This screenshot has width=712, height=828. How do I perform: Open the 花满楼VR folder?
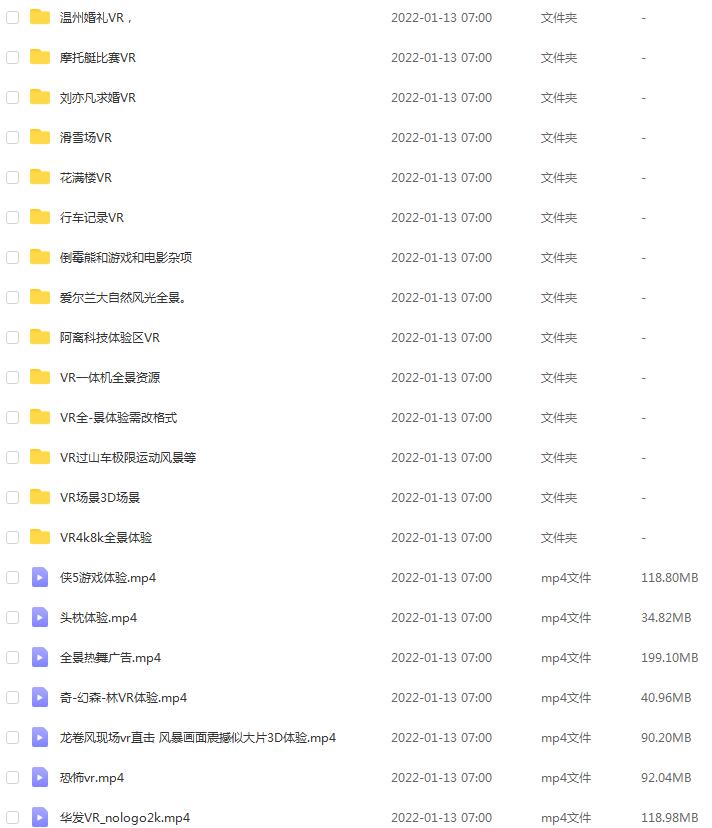(85, 178)
